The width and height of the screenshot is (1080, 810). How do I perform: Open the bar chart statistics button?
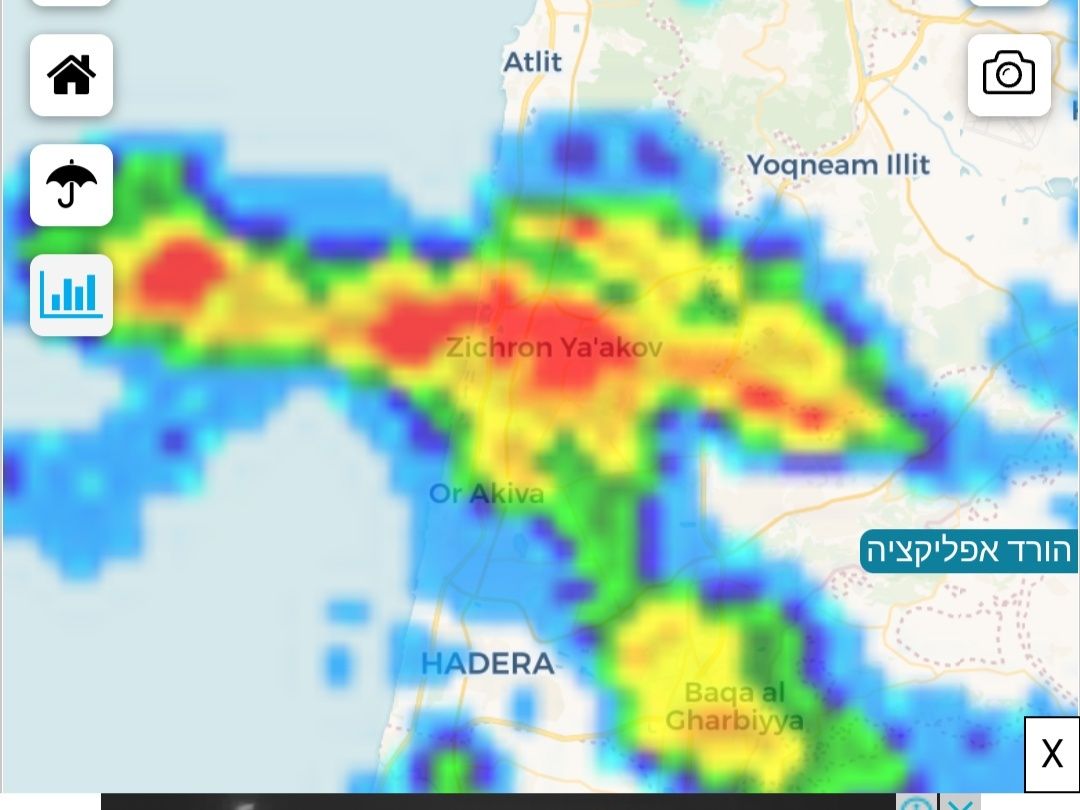pos(71,295)
